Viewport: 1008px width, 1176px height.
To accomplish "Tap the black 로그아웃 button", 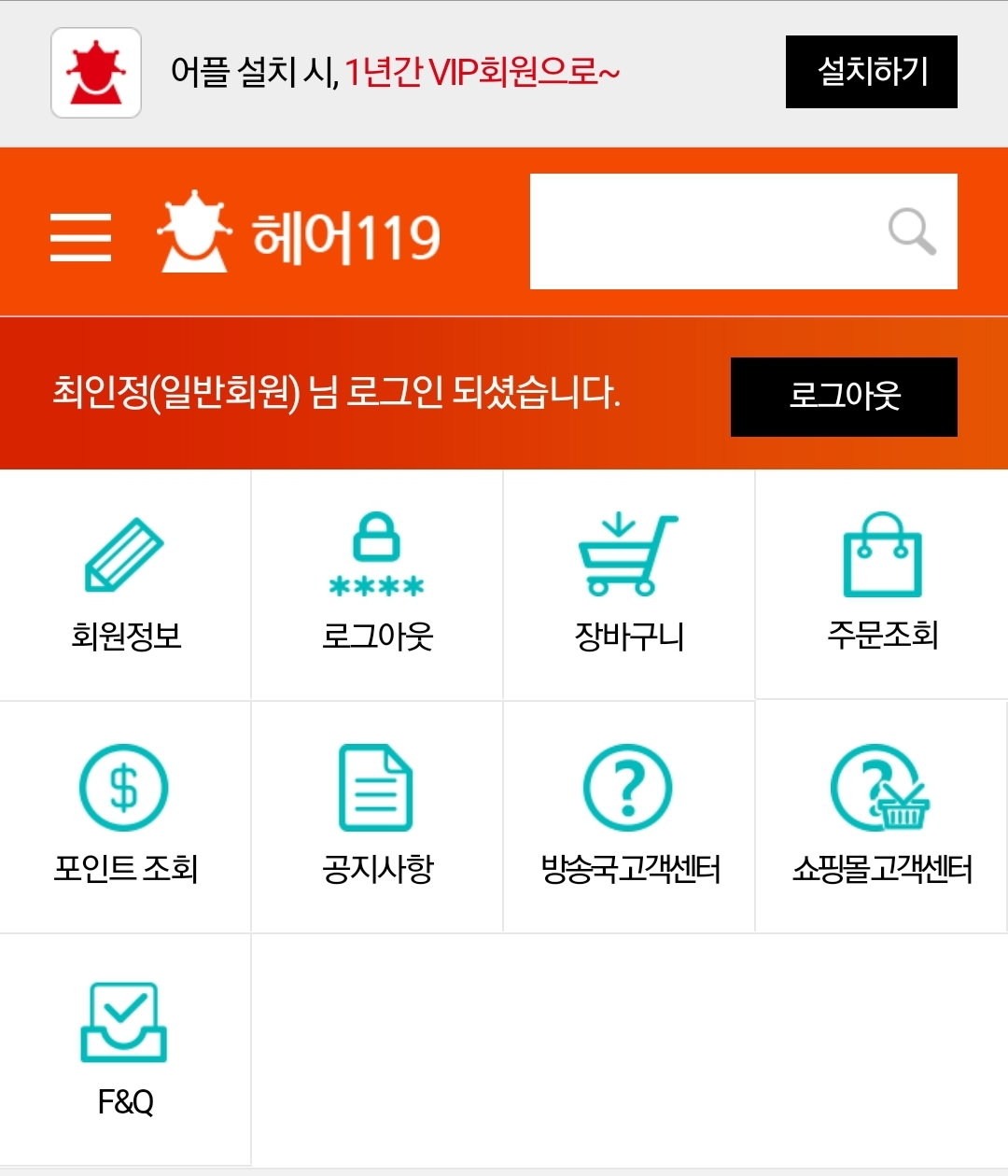I will click(844, 397).
